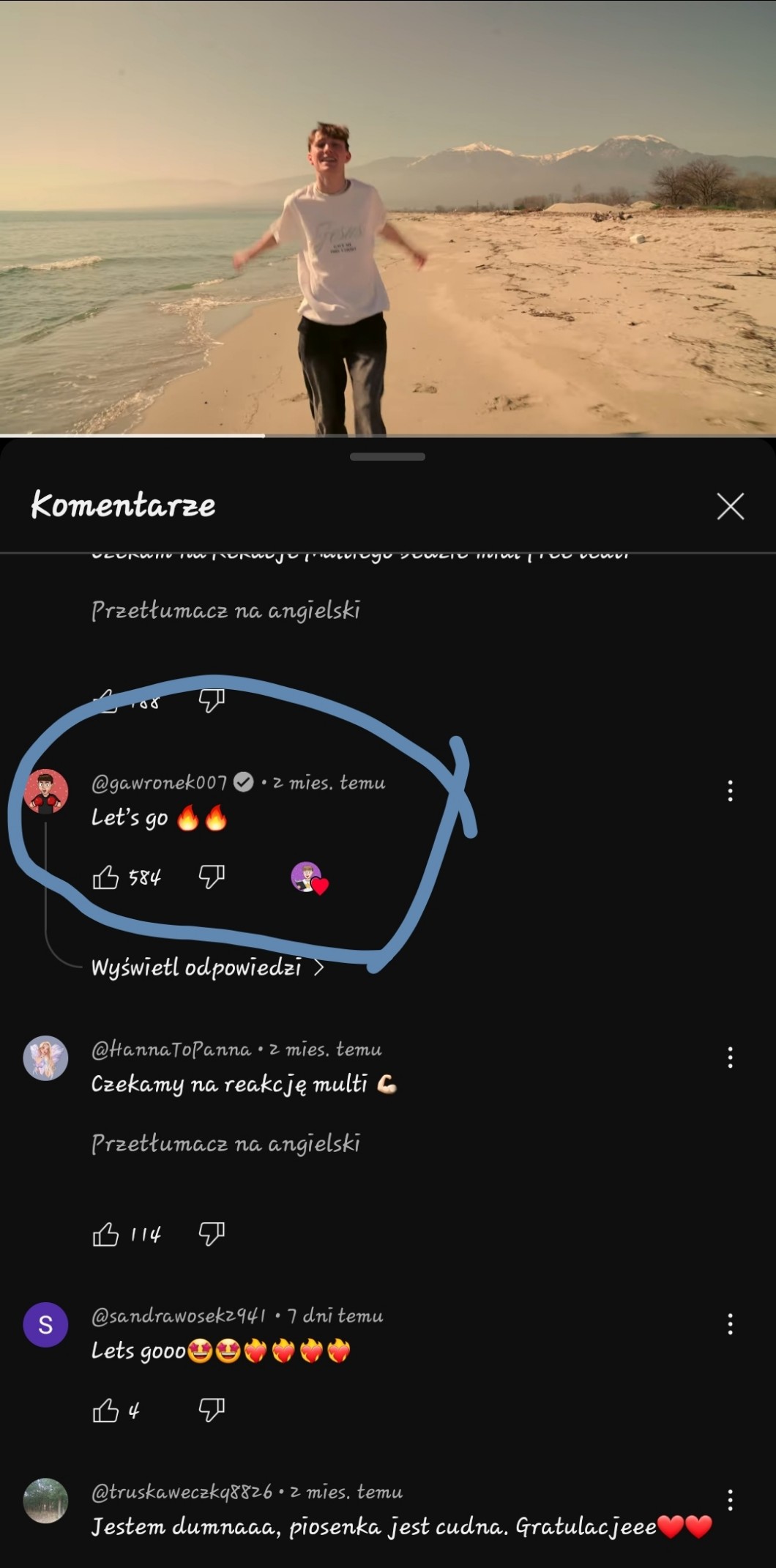Tap the video player to show controls
The width and height of the screenshot is (776, 1568).
(388, 220)
